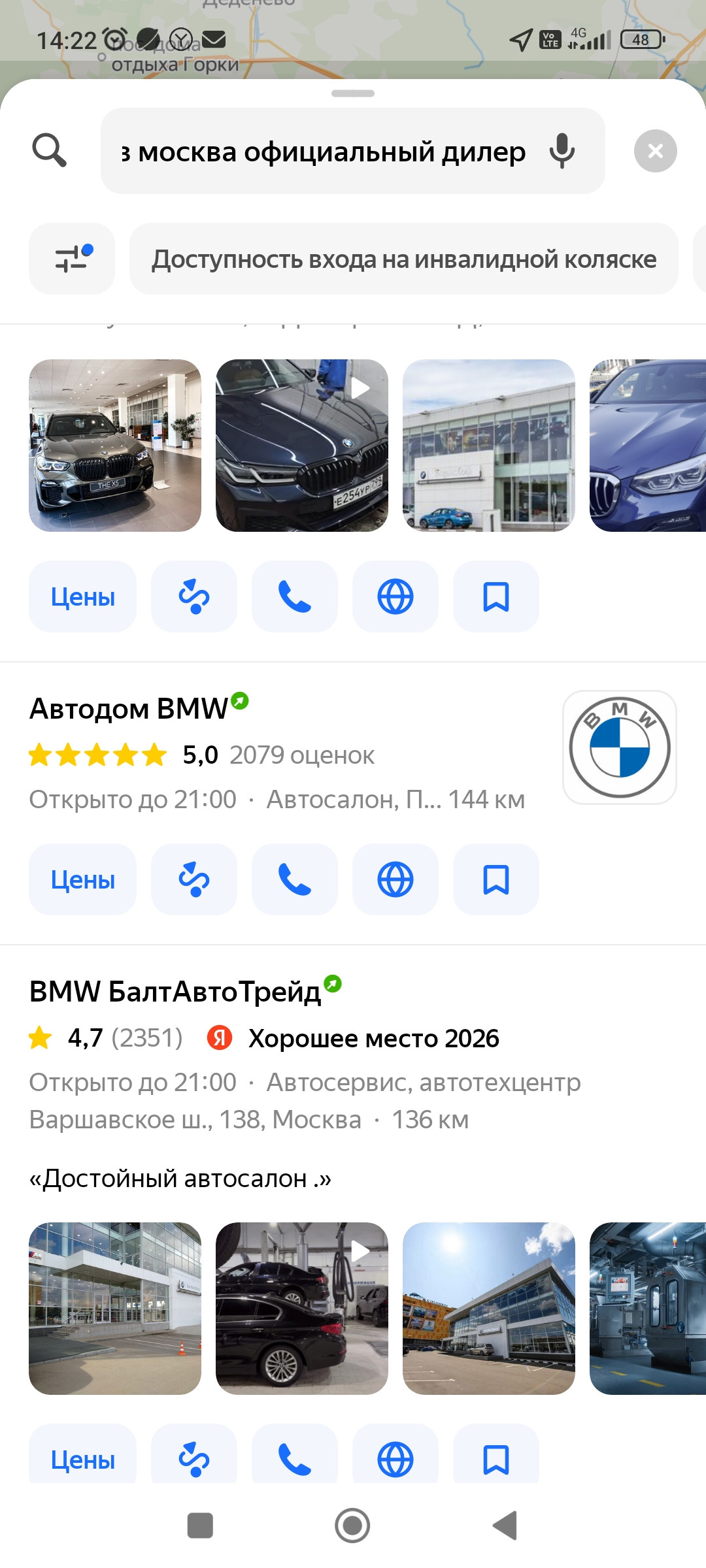The width and height of the screenshot is (706, 1568).
Task: Open the BMW X5 showroom photo
Action: click(x=115, y=446)
